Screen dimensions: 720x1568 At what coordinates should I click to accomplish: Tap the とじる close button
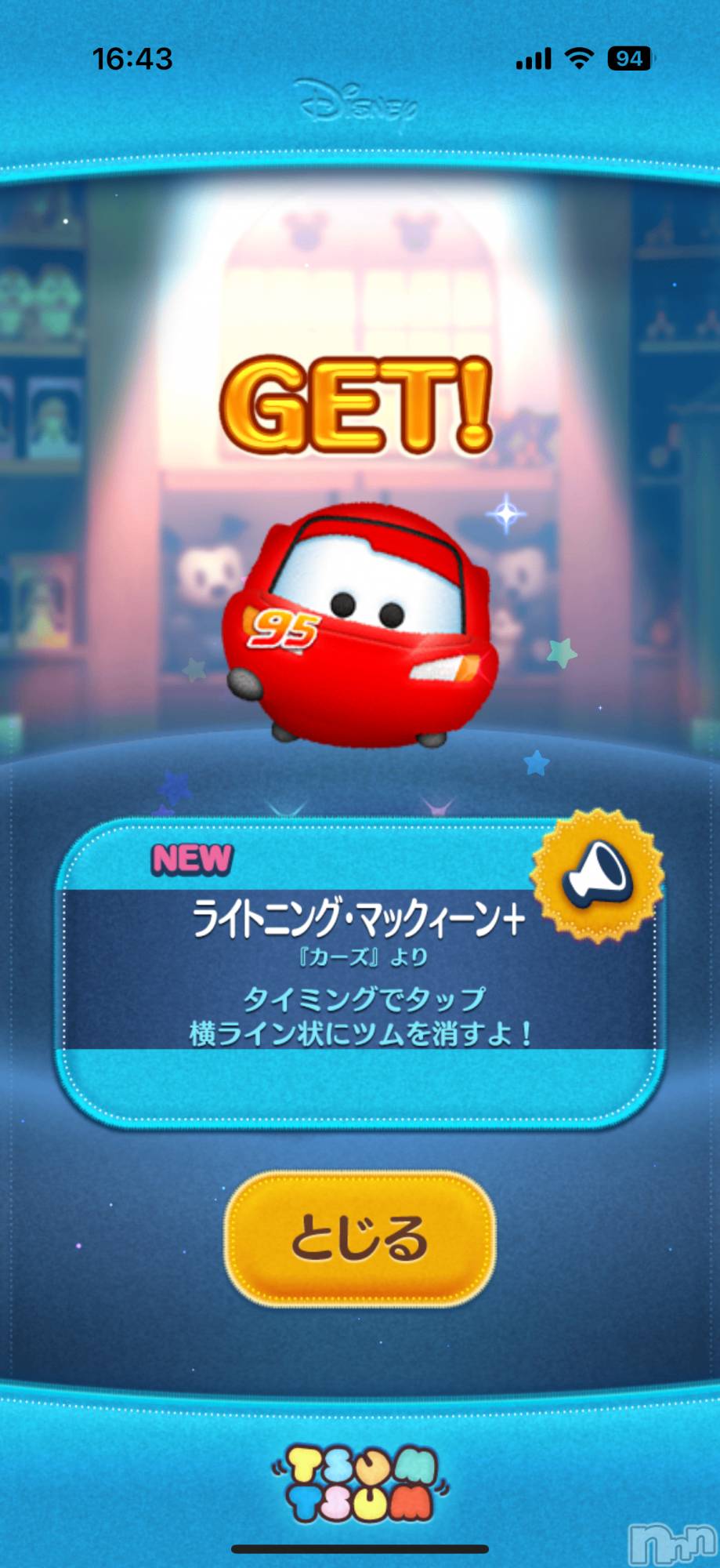pyautogui.click(x=360, y=1239)
